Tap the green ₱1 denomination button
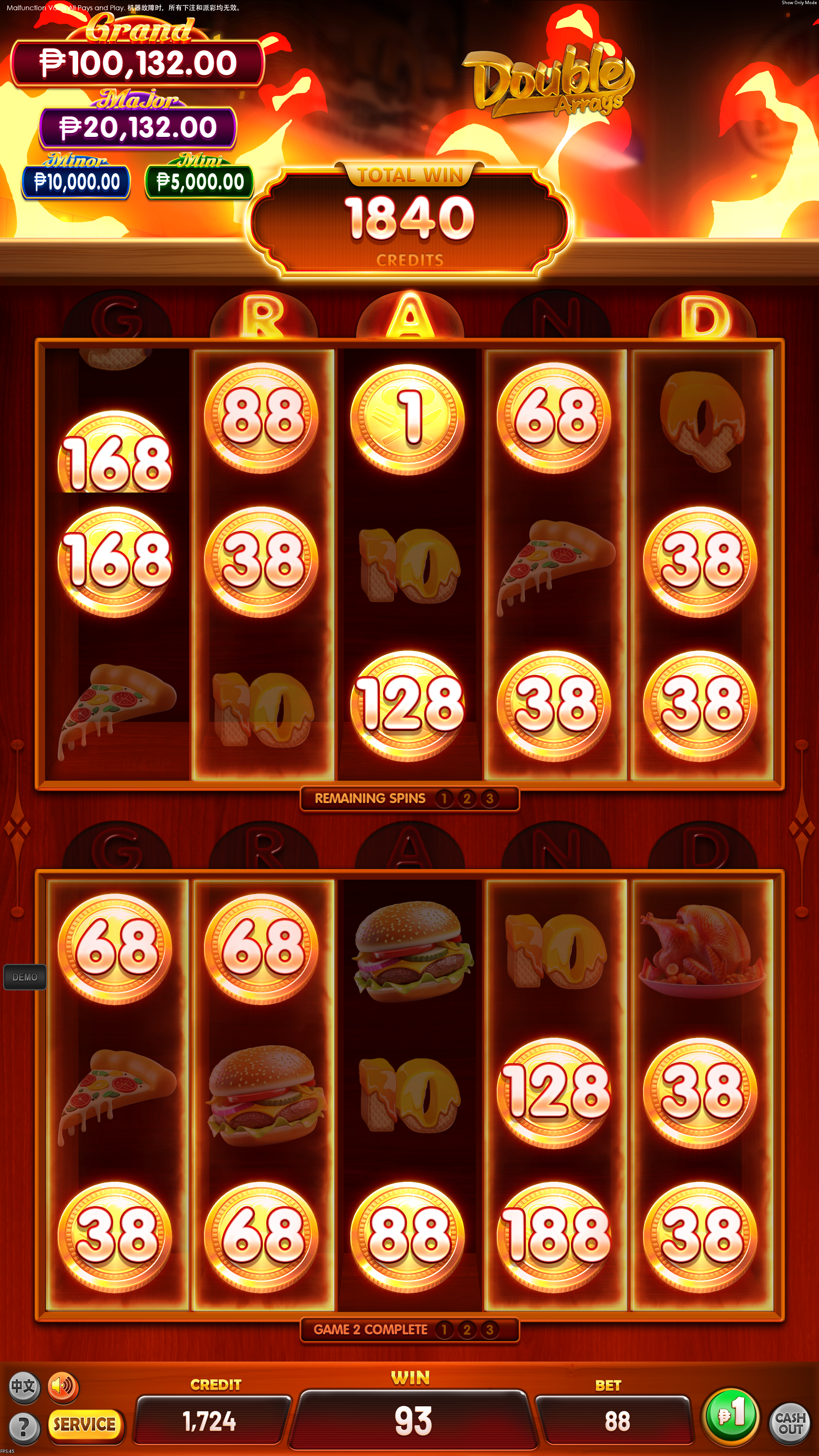Viewport: 819px width, 1456px height. click(x=731, y=1415)
